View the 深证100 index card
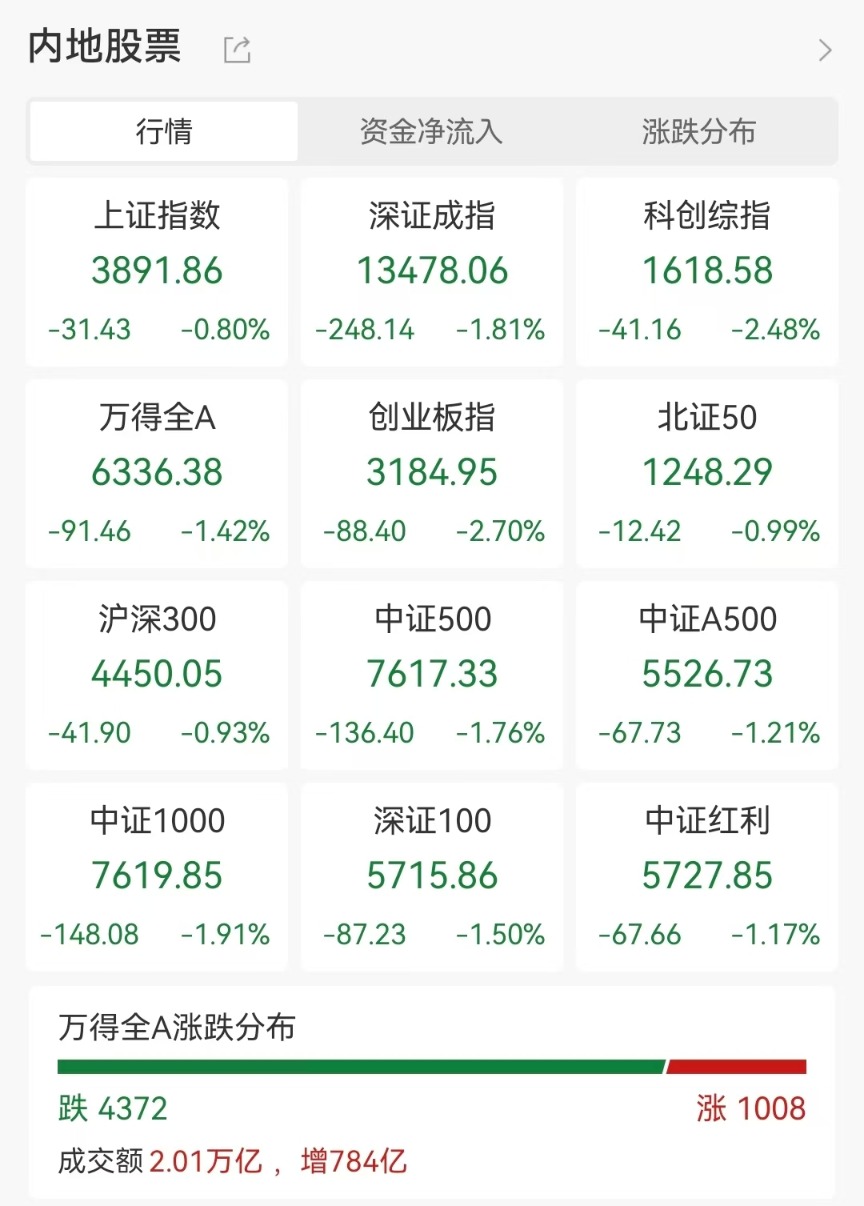The height and width of the screenshot is (1206, 864). tap(432, 877)
